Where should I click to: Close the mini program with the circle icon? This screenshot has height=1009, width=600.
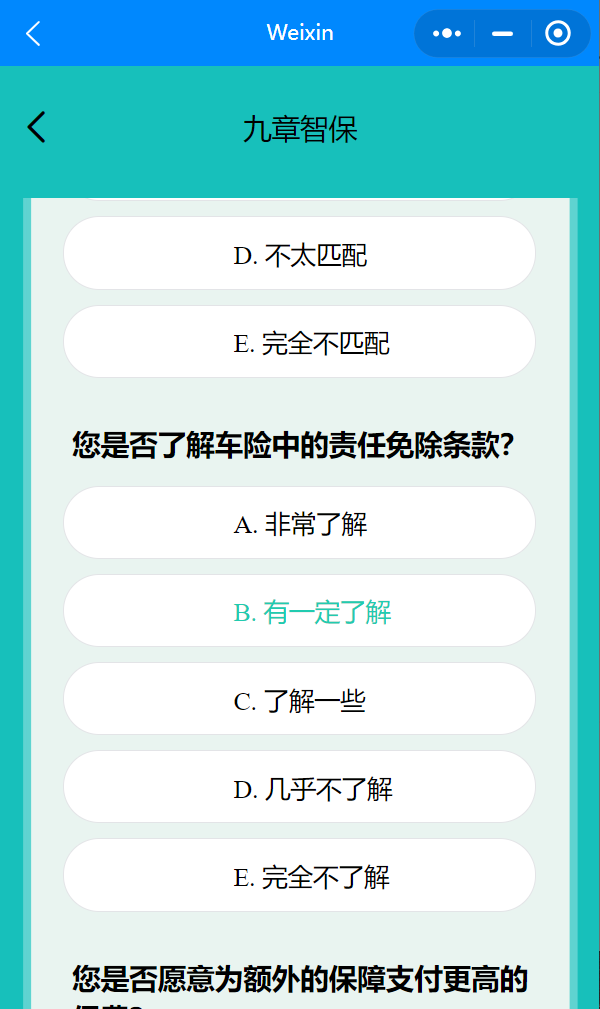(x=558, y=34)
